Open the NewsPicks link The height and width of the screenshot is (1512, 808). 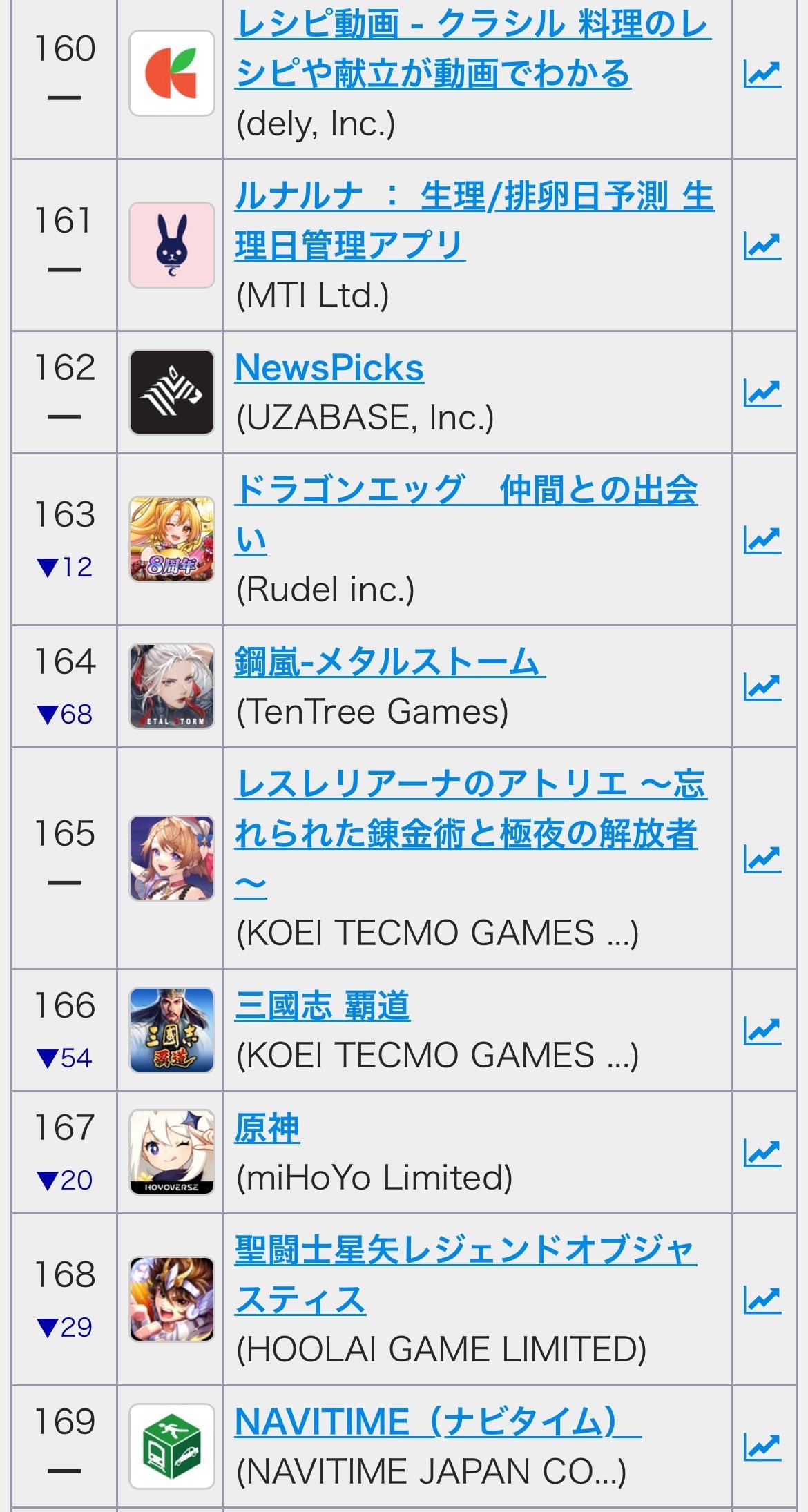coord(329,368)
